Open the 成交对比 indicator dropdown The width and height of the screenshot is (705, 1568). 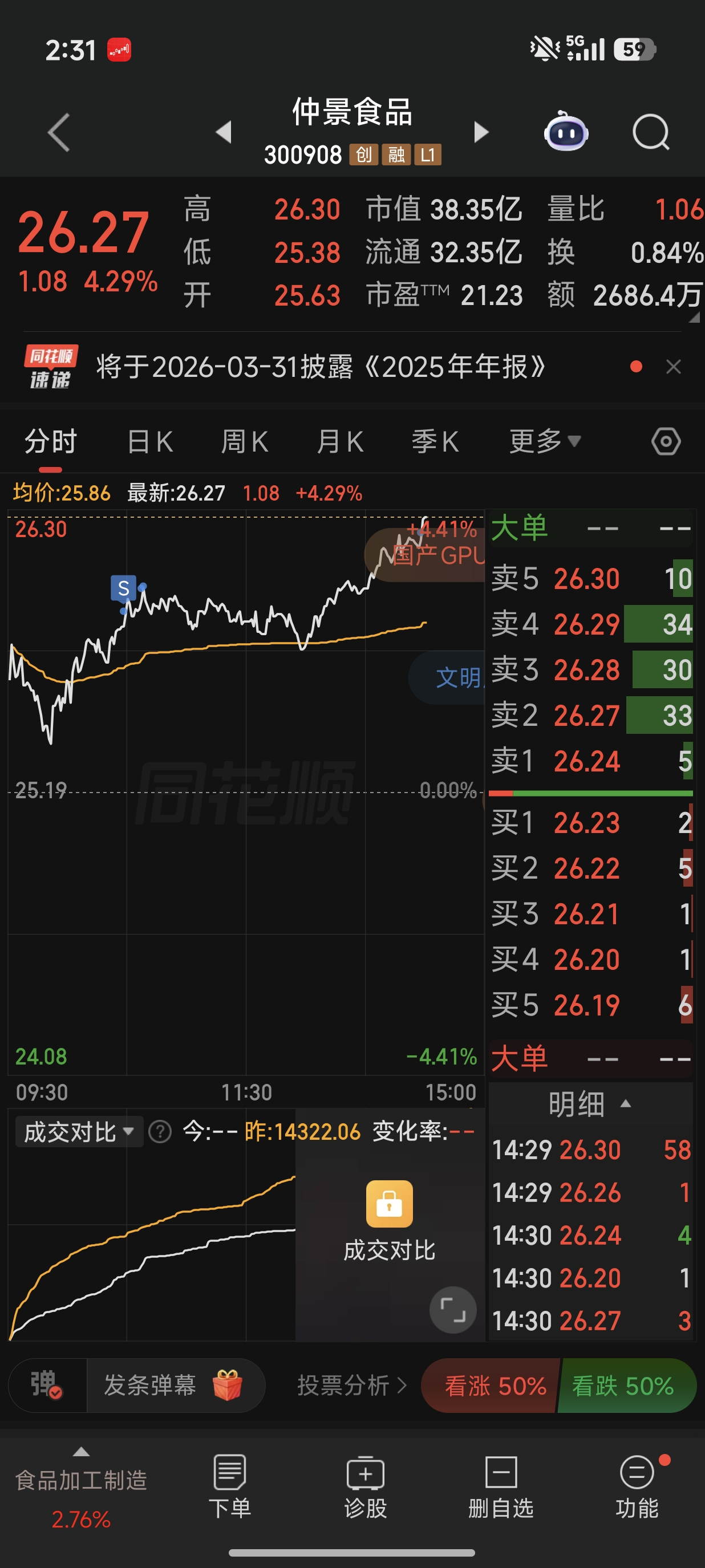click(79, 1132)
